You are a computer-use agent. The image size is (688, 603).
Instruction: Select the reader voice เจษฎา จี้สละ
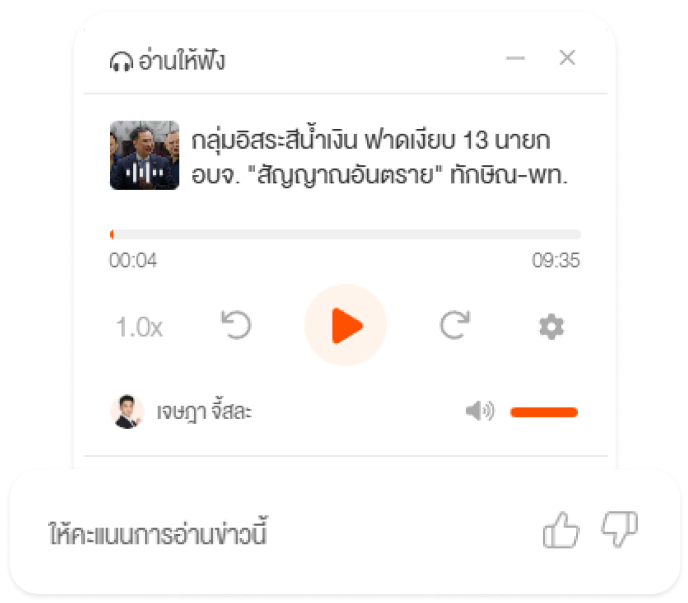click(x=180, y=412)
